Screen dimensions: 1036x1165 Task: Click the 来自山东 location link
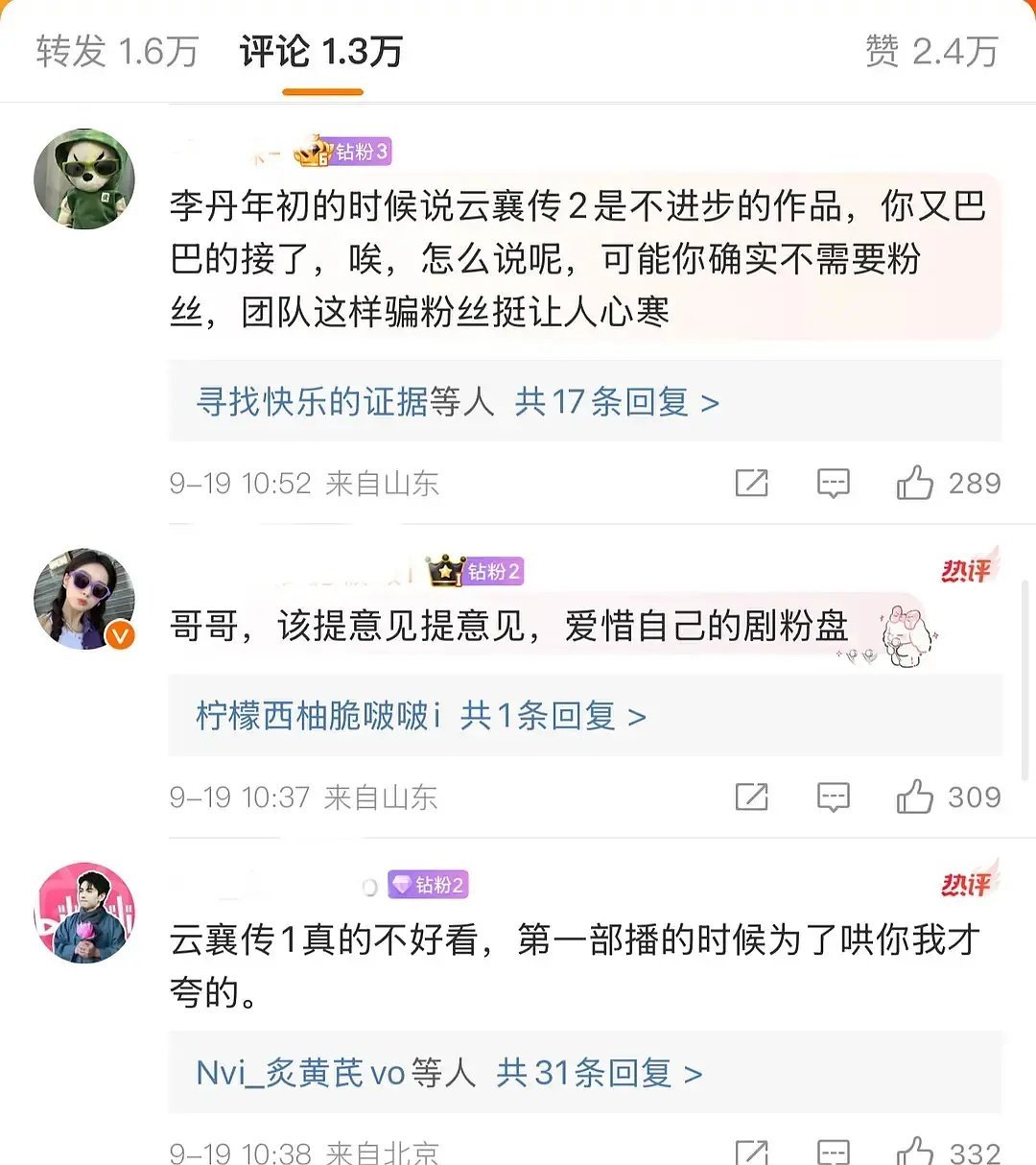click(x=381, y=483)
